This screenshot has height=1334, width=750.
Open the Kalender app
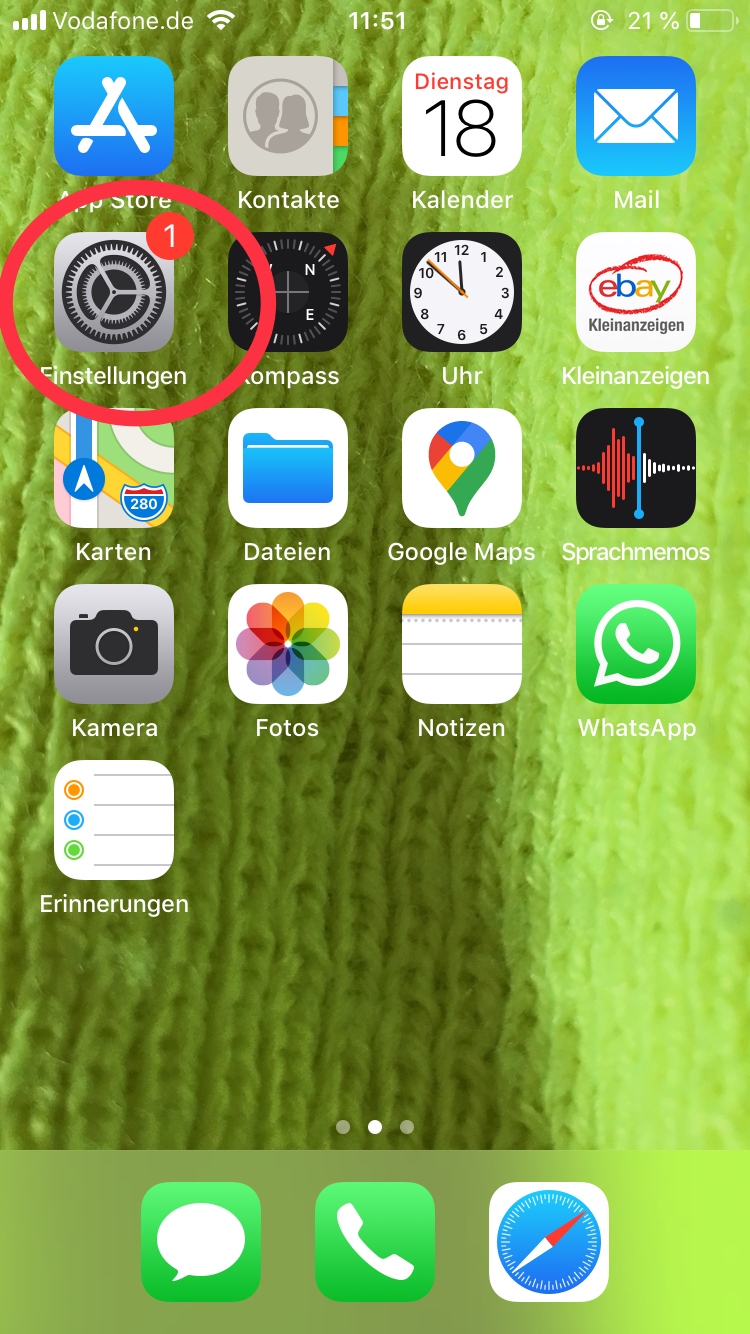[x=462, y=116]
